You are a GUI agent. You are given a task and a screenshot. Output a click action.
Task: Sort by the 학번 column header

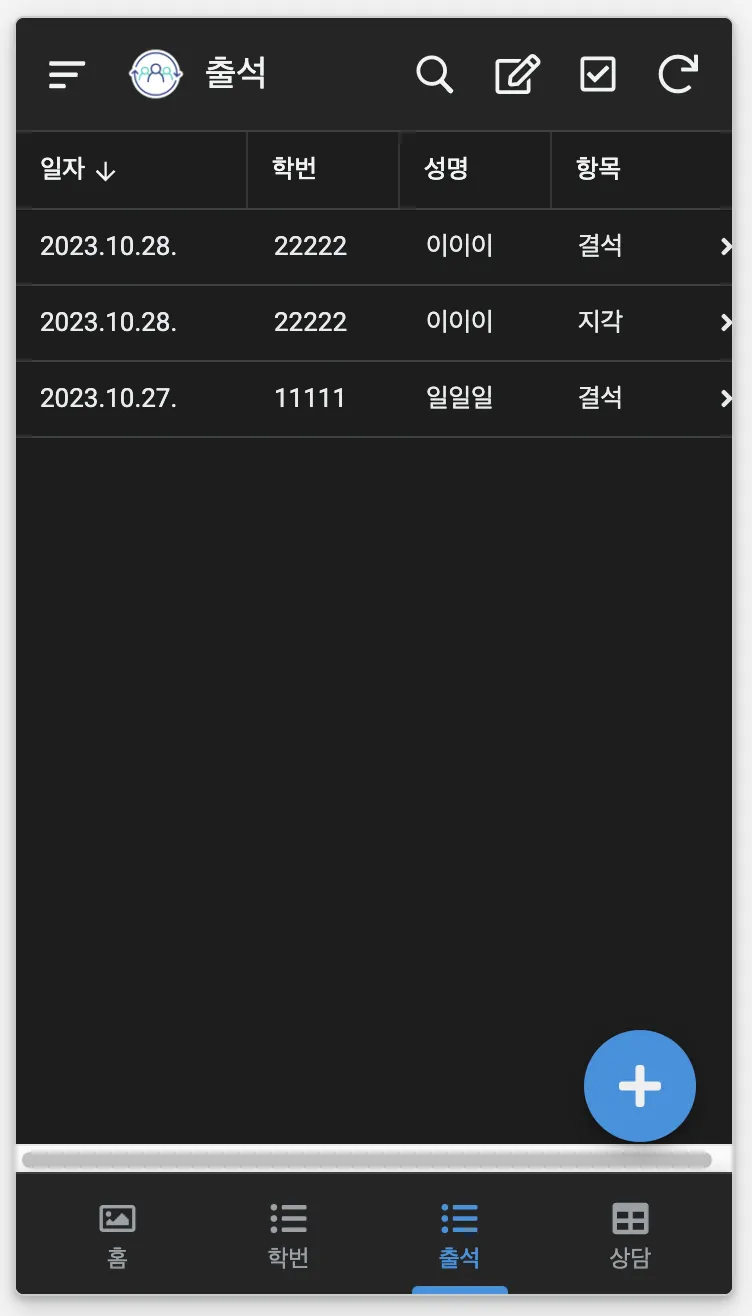[x=294, y=169]
